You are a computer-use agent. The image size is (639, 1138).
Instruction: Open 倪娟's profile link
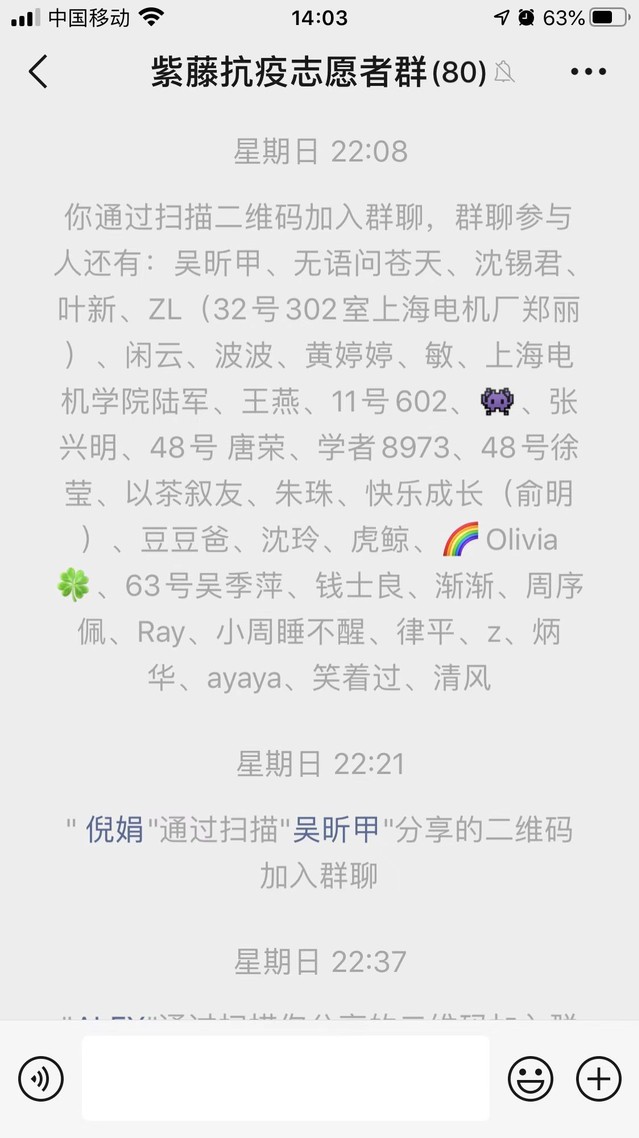(115, 829)
